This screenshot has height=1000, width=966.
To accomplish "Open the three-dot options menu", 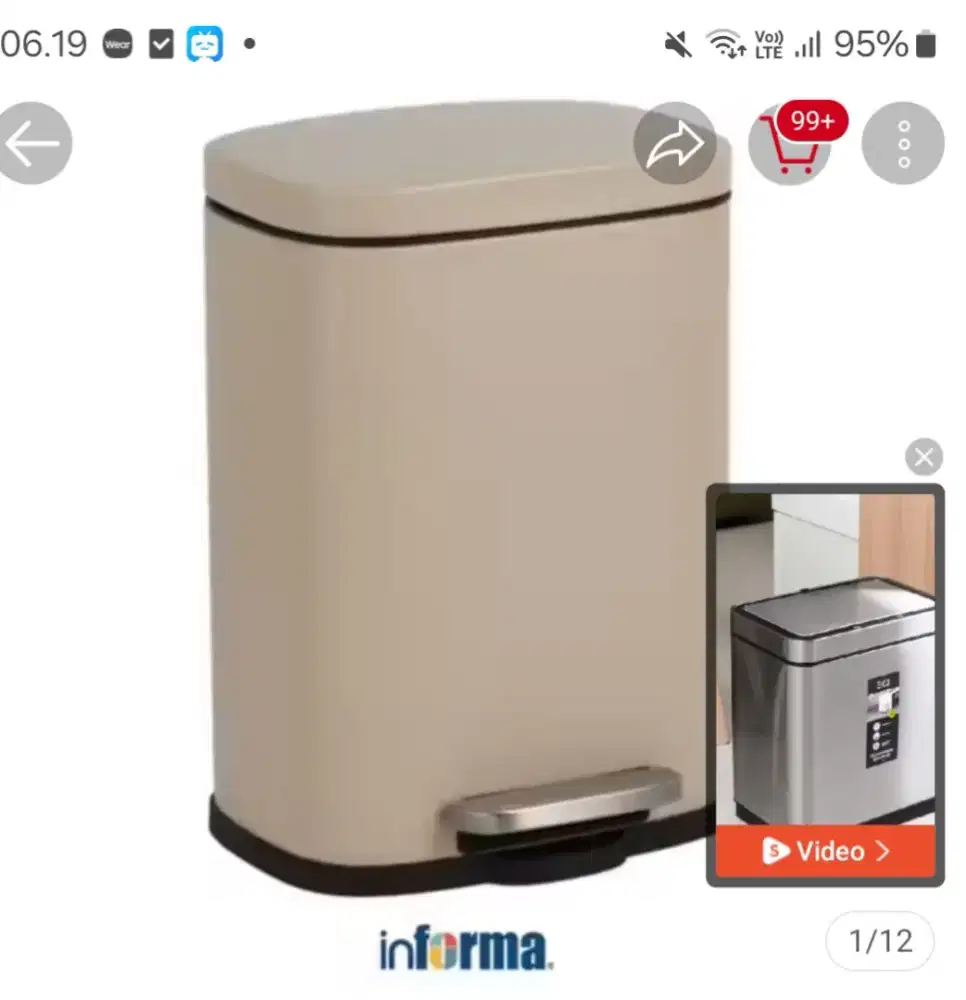I will (903, 143).
